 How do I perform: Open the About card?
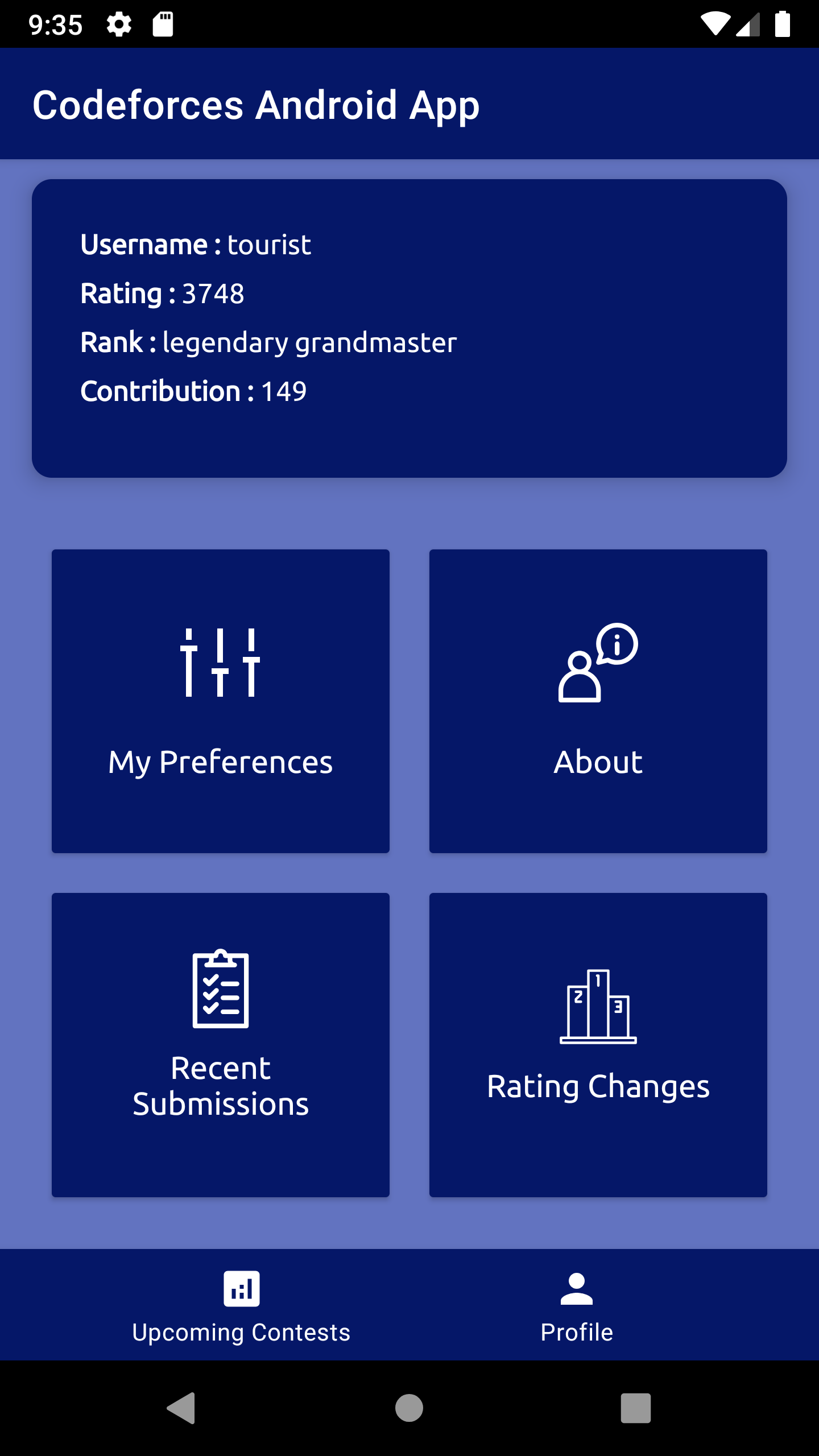(598, 701)
